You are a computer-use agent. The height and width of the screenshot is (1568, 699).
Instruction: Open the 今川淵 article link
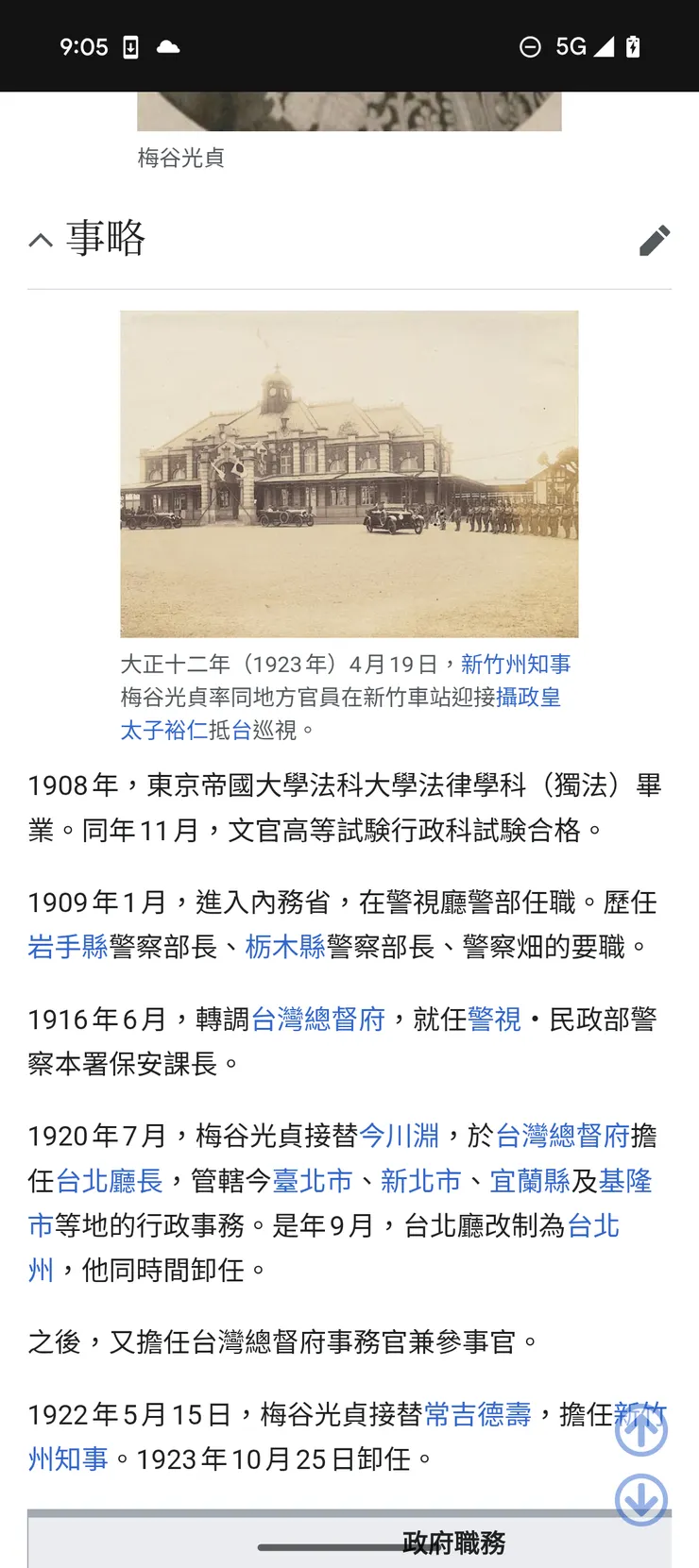pos(401,1137)
